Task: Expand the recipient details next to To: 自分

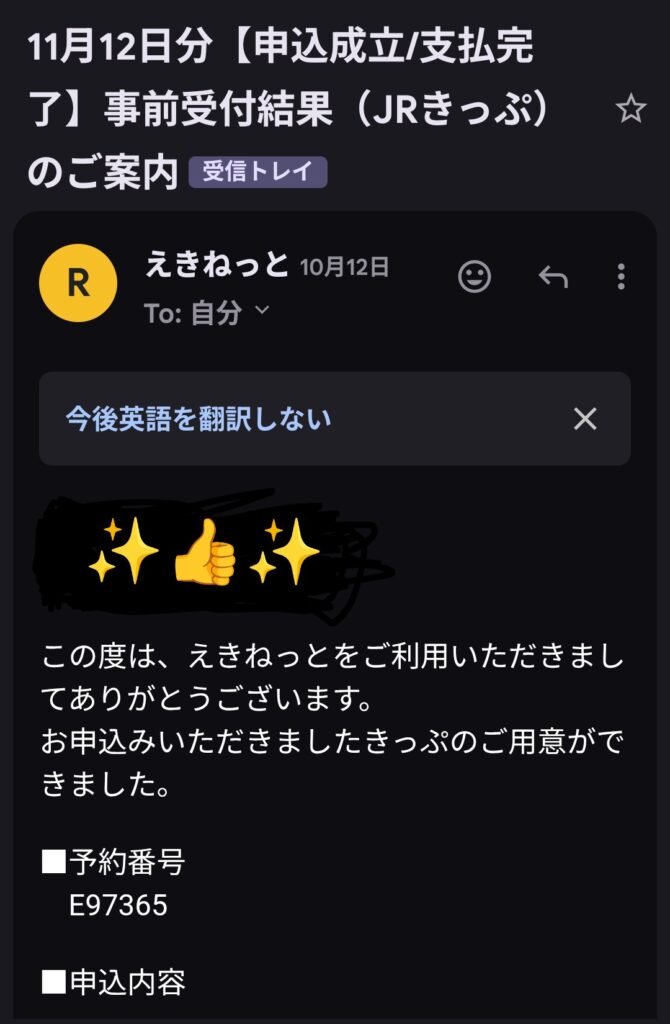Action: click(x=263, y=311)
